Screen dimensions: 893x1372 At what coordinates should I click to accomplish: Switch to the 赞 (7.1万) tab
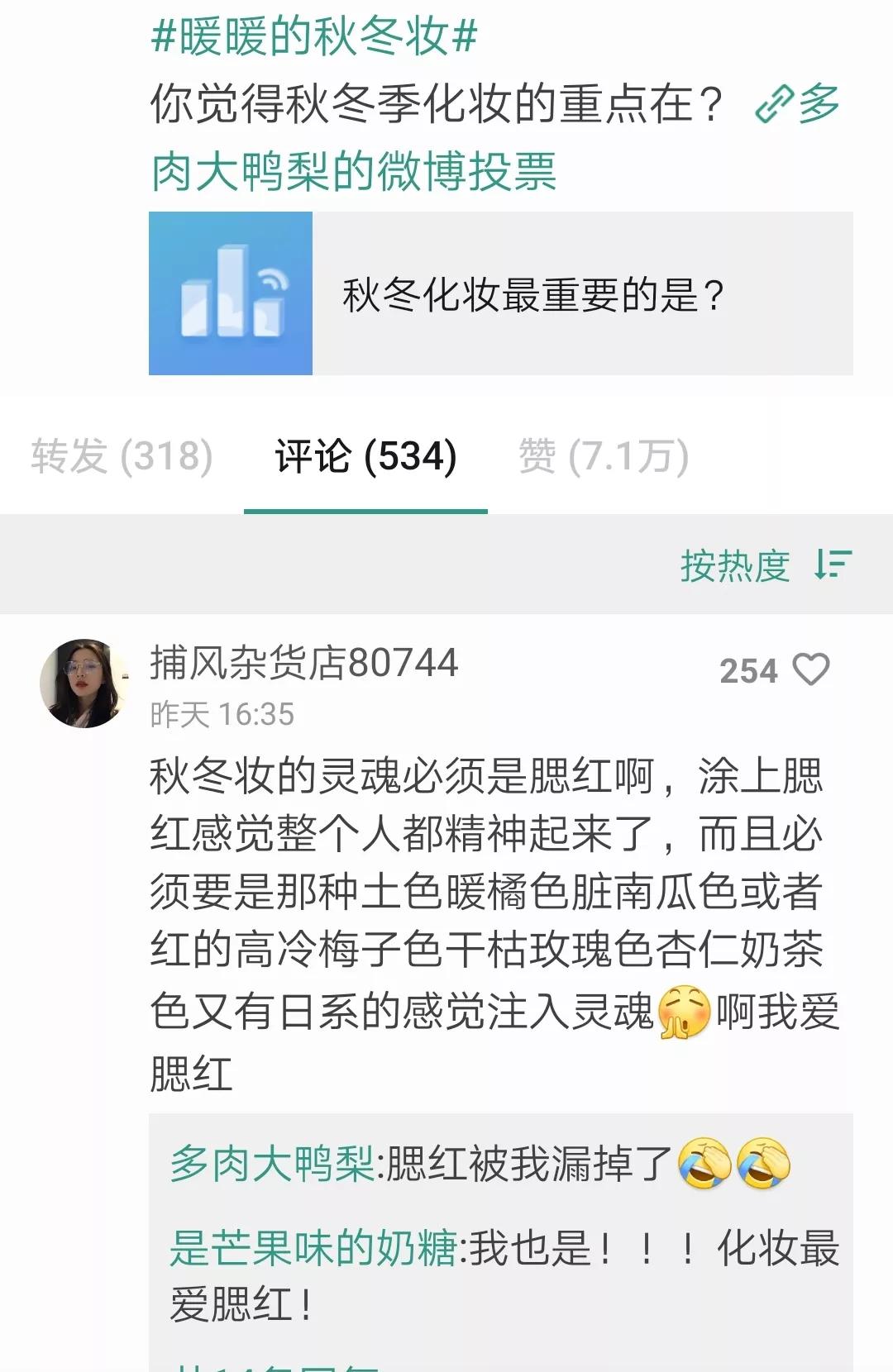click(604, 456)
